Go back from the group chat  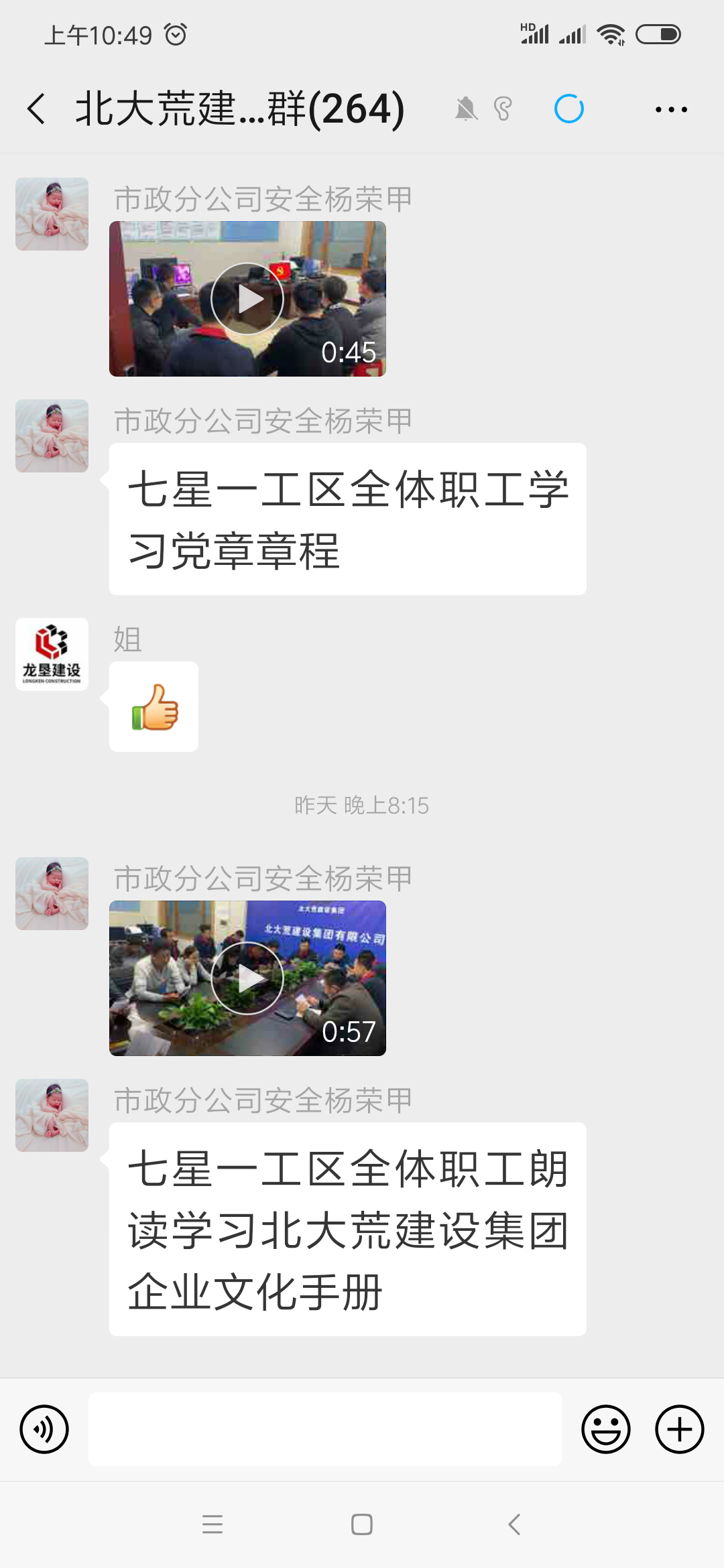pos(37,109)
